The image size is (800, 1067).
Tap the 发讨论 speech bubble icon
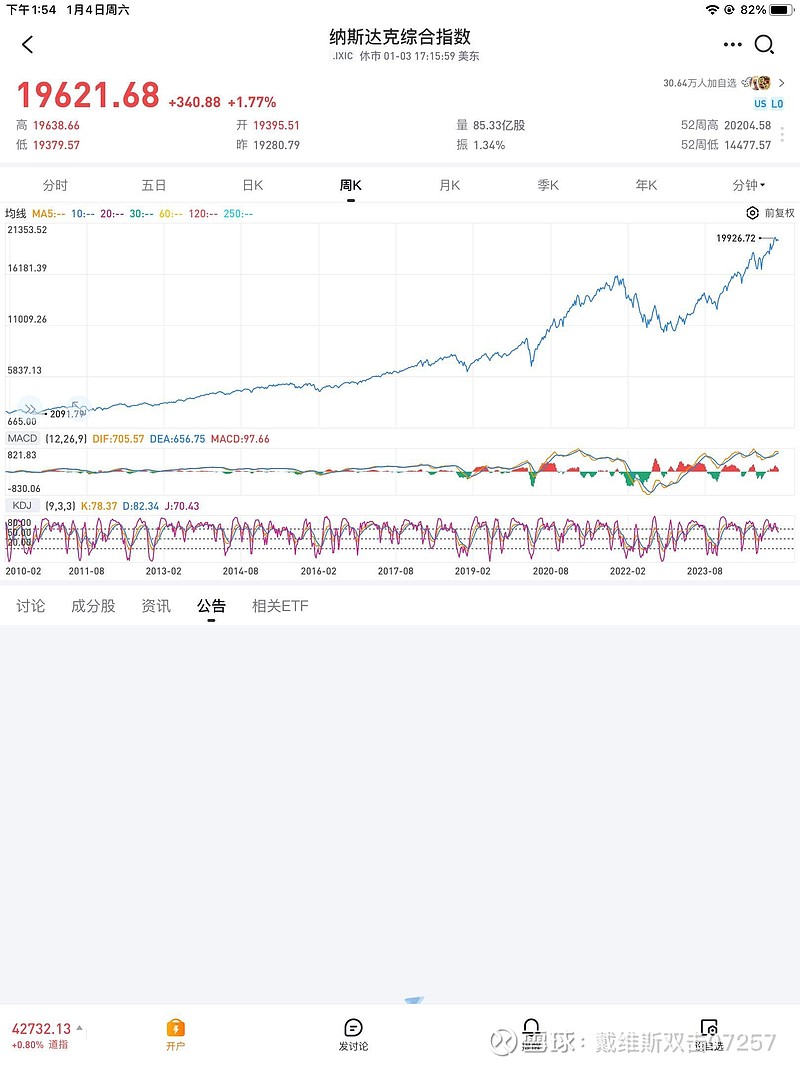[x=351, y=1027]
